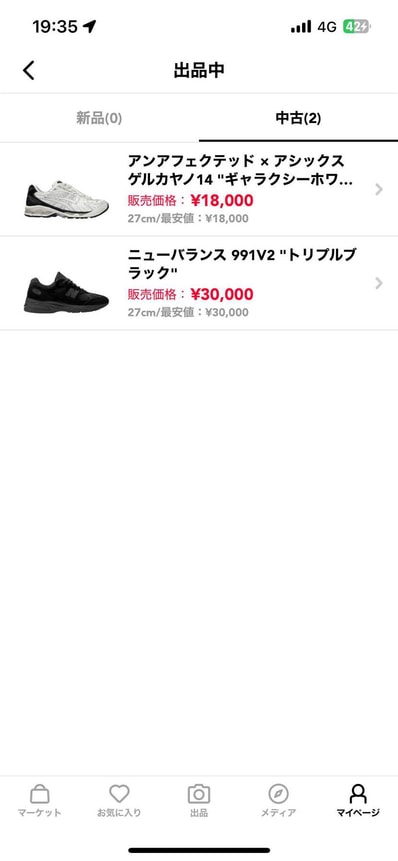Open the Asics Gel-Kayano 14 listing at ¥18,000
Screen dimensions: 398x861
[x=199, y=189]
